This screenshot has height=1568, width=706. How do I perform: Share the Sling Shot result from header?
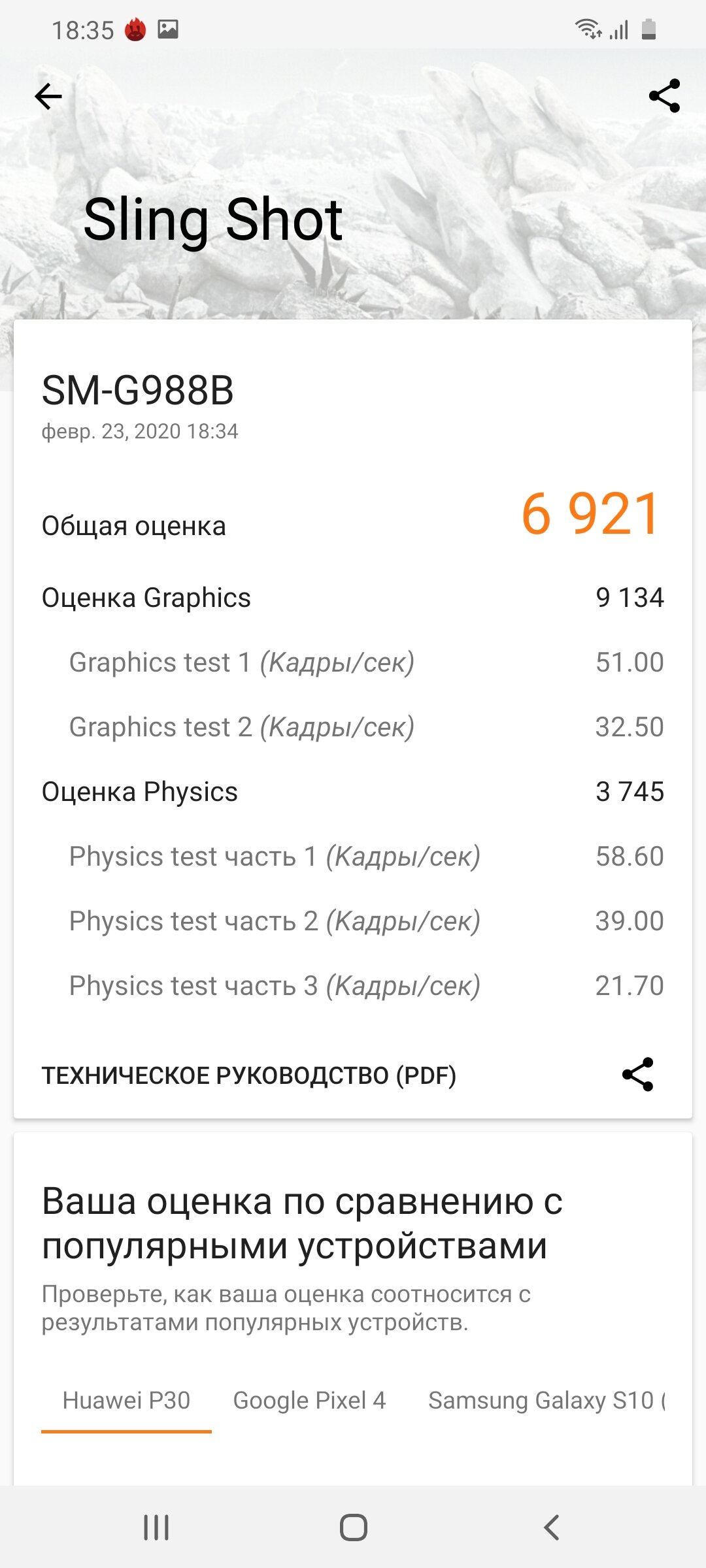(664, 96)
